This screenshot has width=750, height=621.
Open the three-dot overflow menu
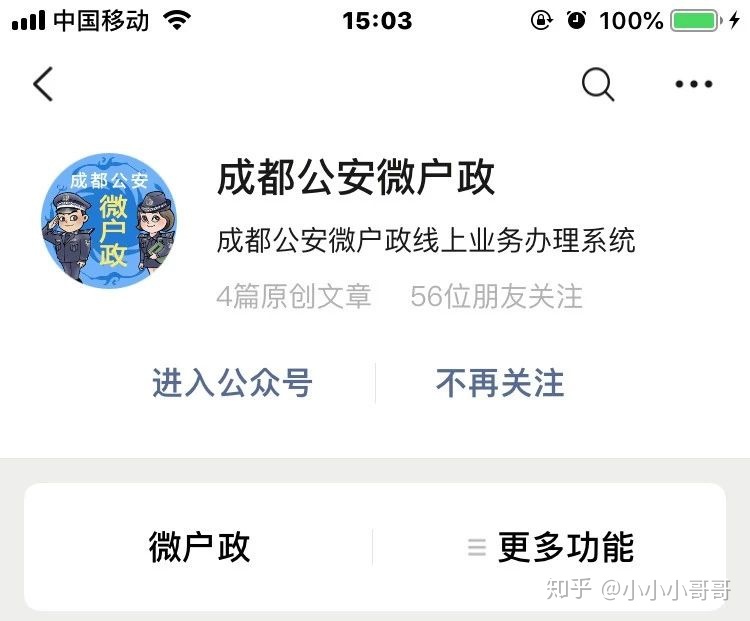point(693,85)
